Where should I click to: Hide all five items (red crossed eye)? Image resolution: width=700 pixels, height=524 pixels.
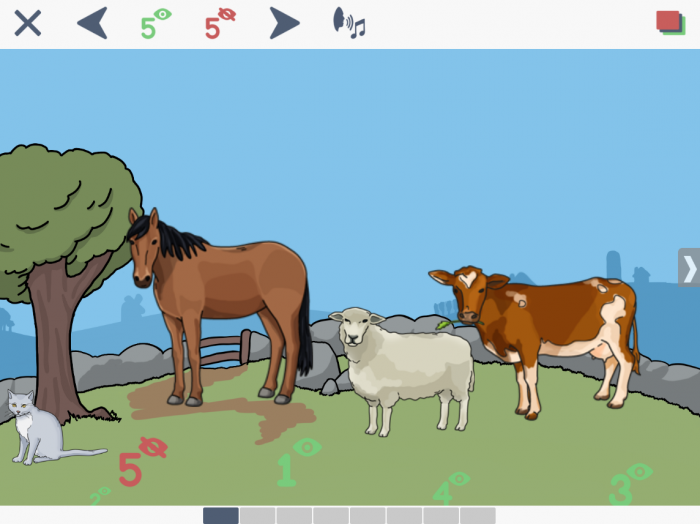tap(220, 23)
